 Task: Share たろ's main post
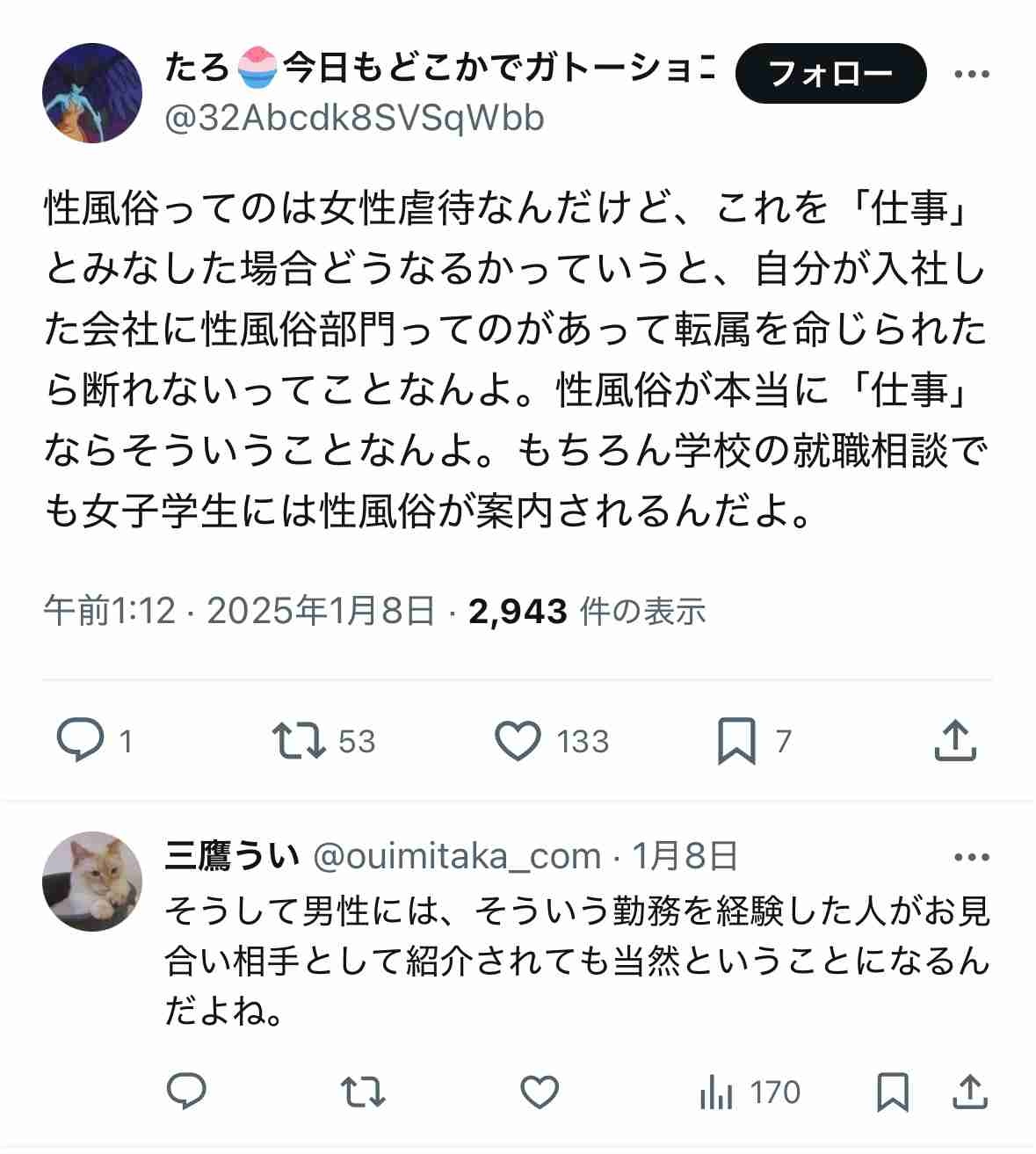pos(955,740)
